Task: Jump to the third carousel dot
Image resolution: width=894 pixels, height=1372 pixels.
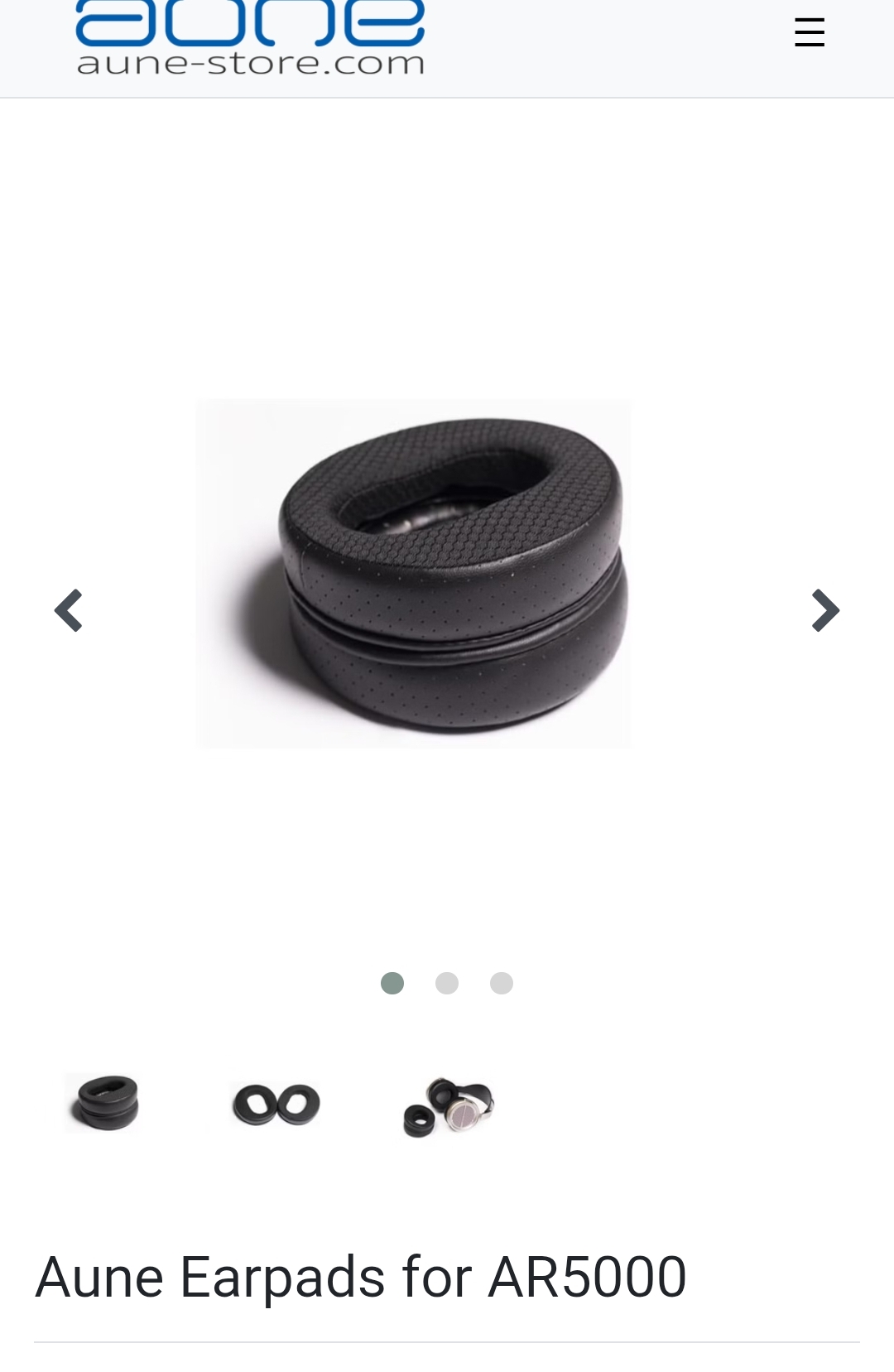Action: click(502, 983)
